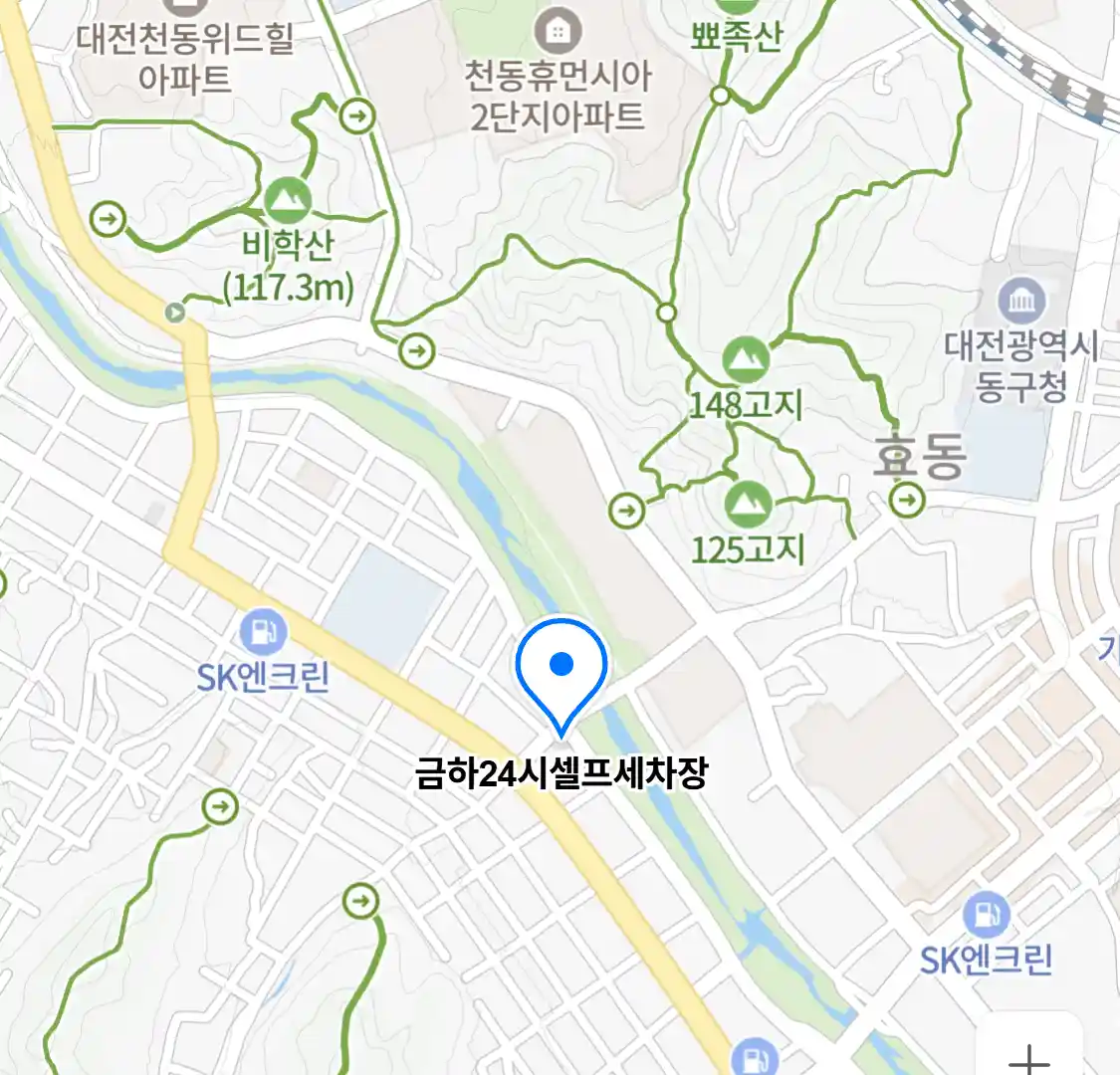This screenshot has width=1120, height=1075.
Task: Select the 비학산 mountain marker
Action: pos(289,202)
